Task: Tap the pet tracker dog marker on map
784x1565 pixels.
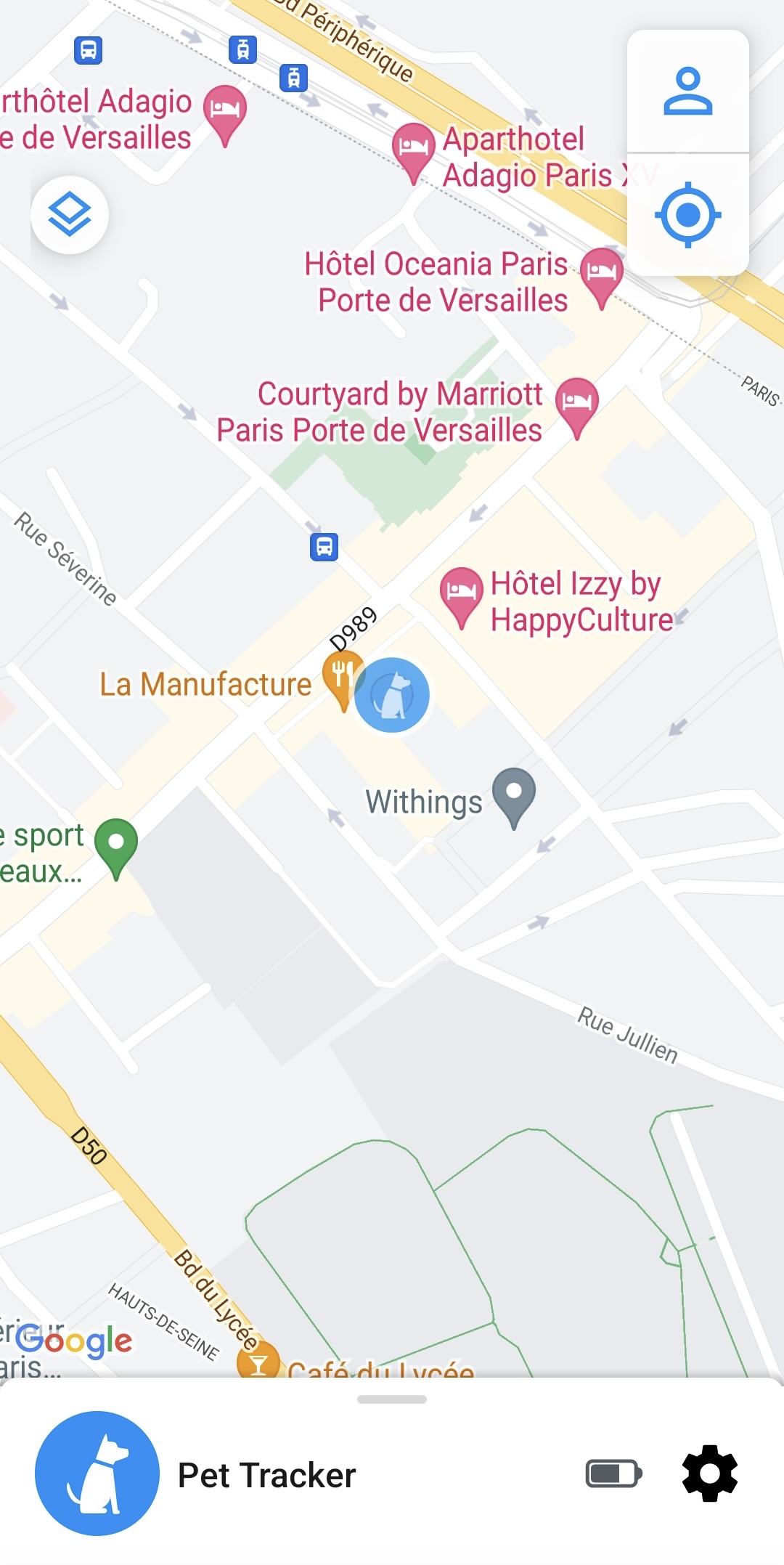Action: [x=392, y=695]
